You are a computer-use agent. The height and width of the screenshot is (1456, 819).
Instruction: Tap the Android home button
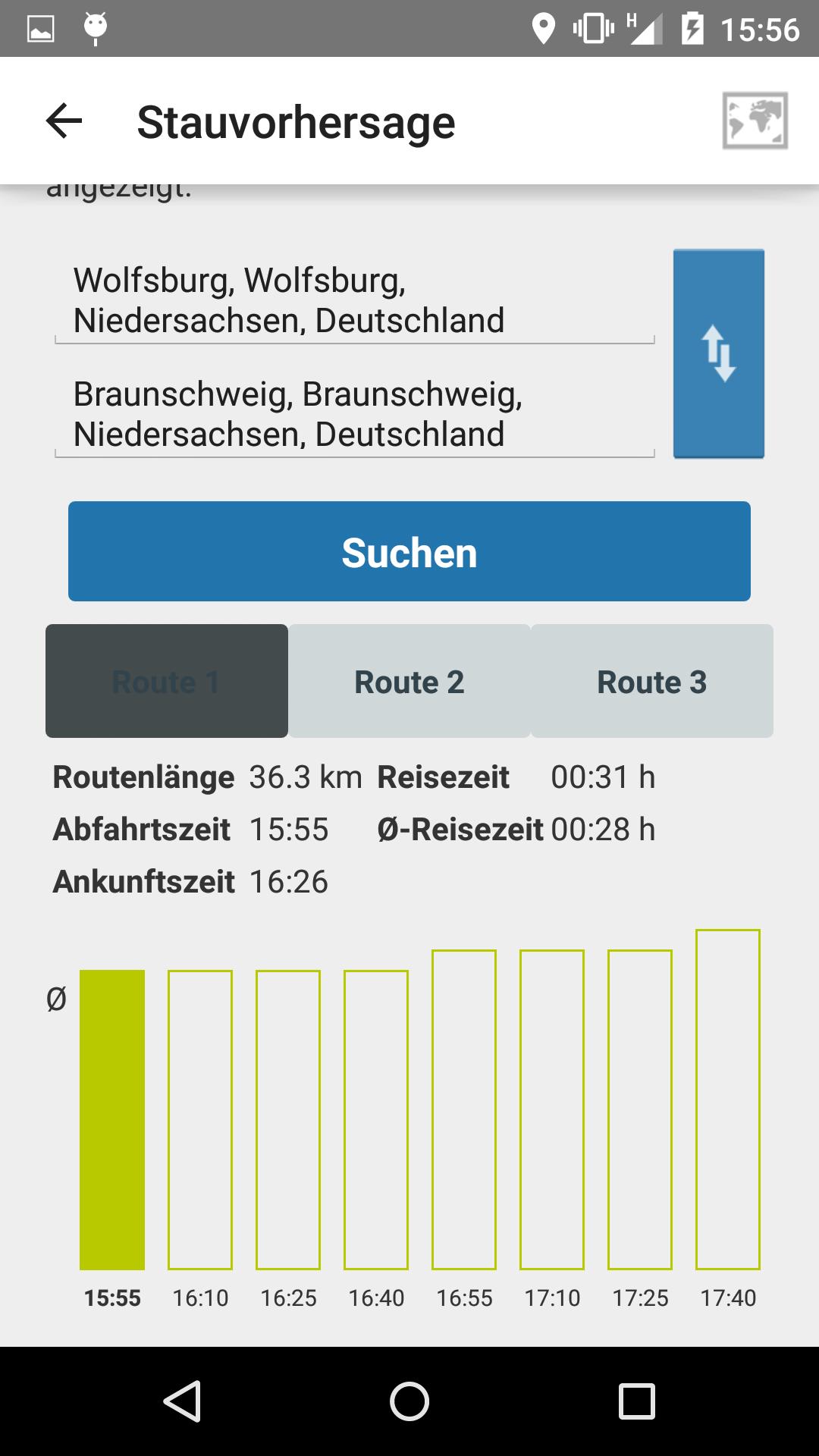409,1401
